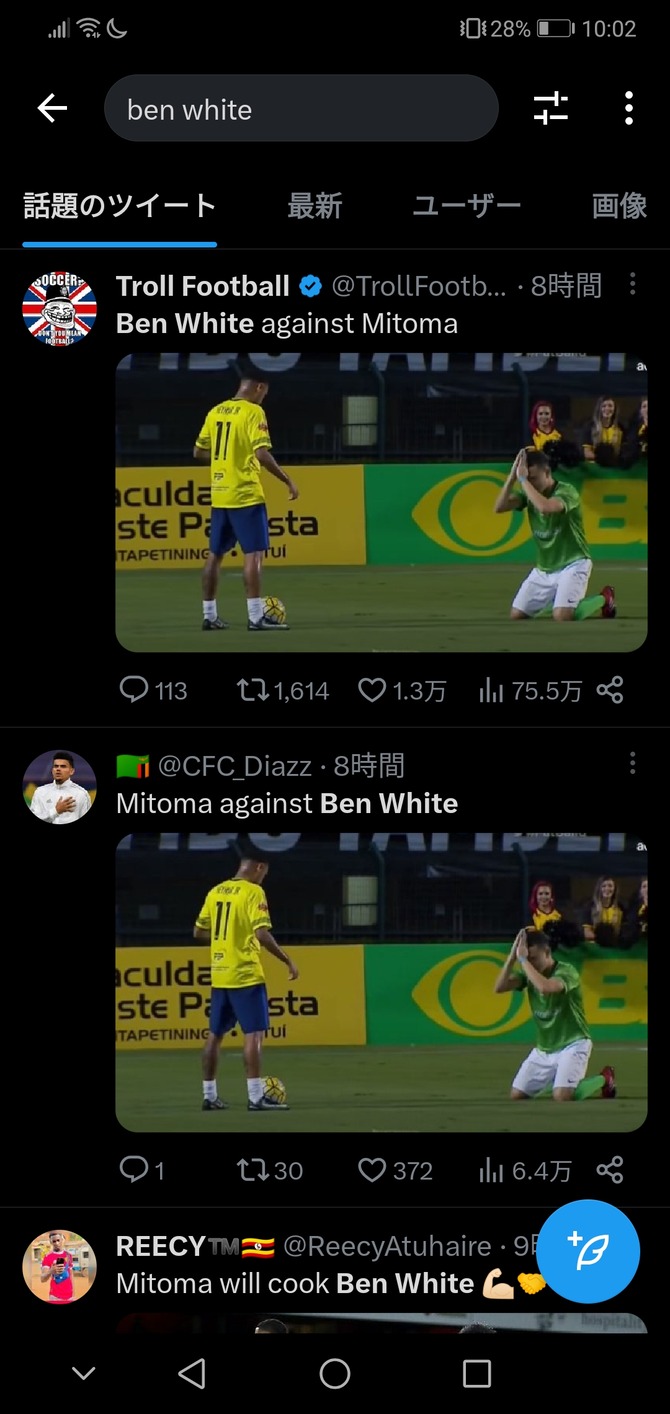Open options menu on Troll Football's tweet
Viewport: 670px width, 1414px height.
[x=632, y=285]
